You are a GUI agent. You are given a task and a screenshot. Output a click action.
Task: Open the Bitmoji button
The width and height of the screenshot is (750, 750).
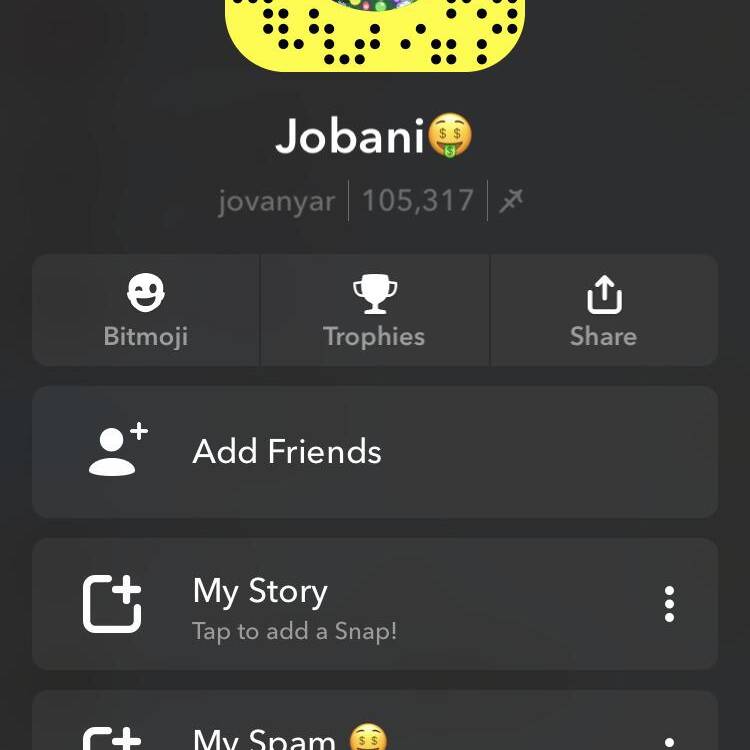(x=146, y=310)
